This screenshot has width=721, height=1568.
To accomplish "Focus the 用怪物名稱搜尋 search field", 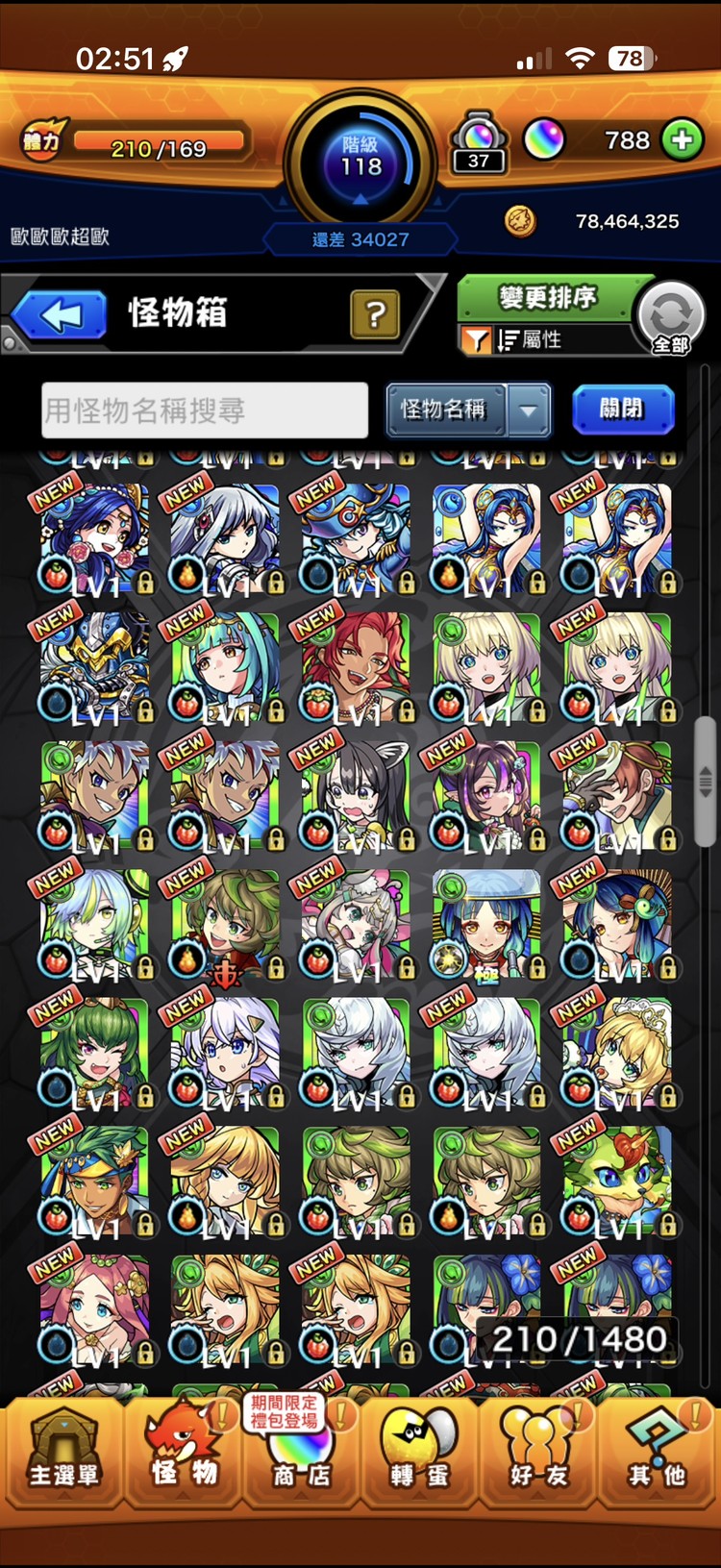I will 205,411.
